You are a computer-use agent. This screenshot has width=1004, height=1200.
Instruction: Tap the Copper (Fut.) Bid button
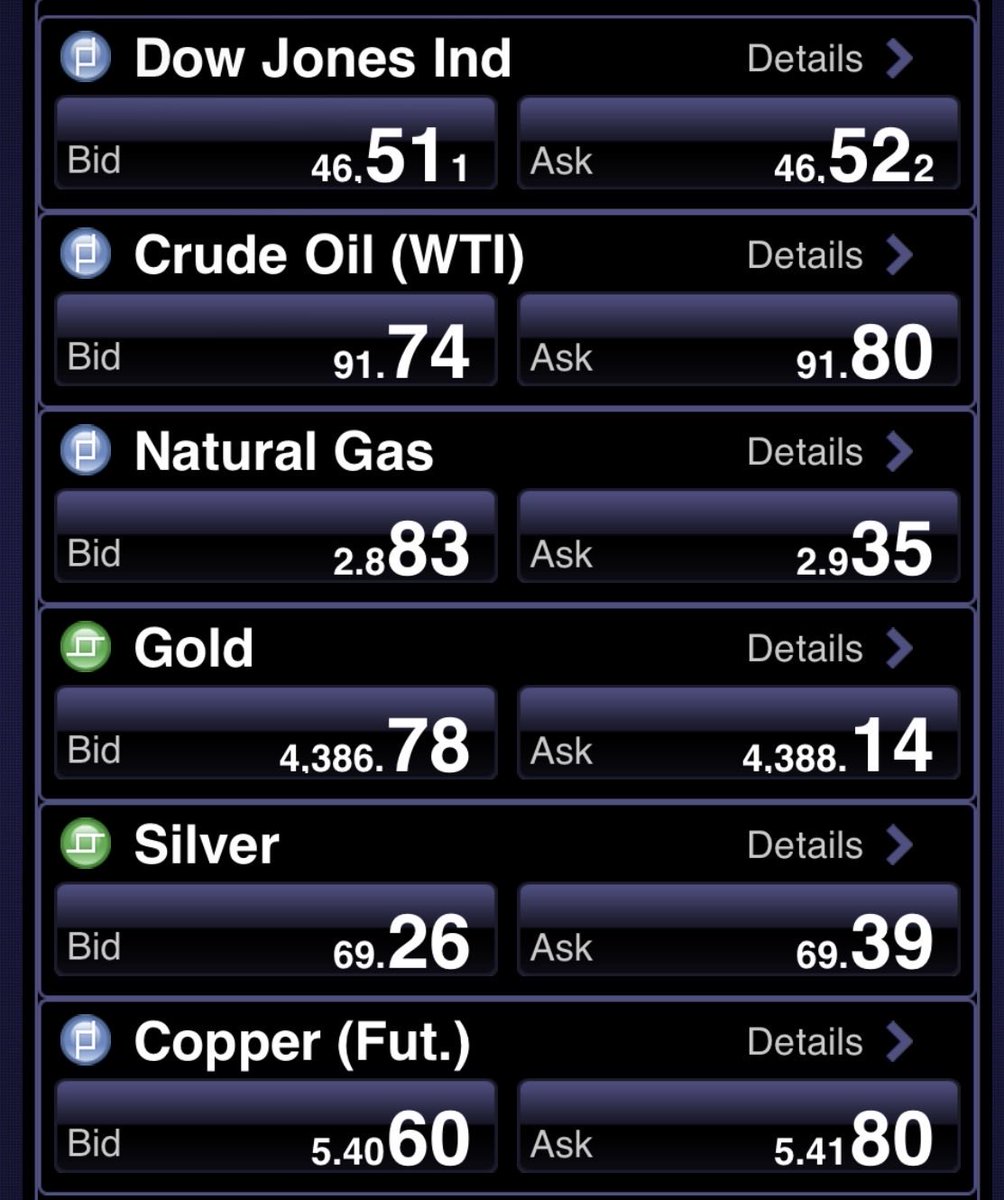coord(275,1126)
